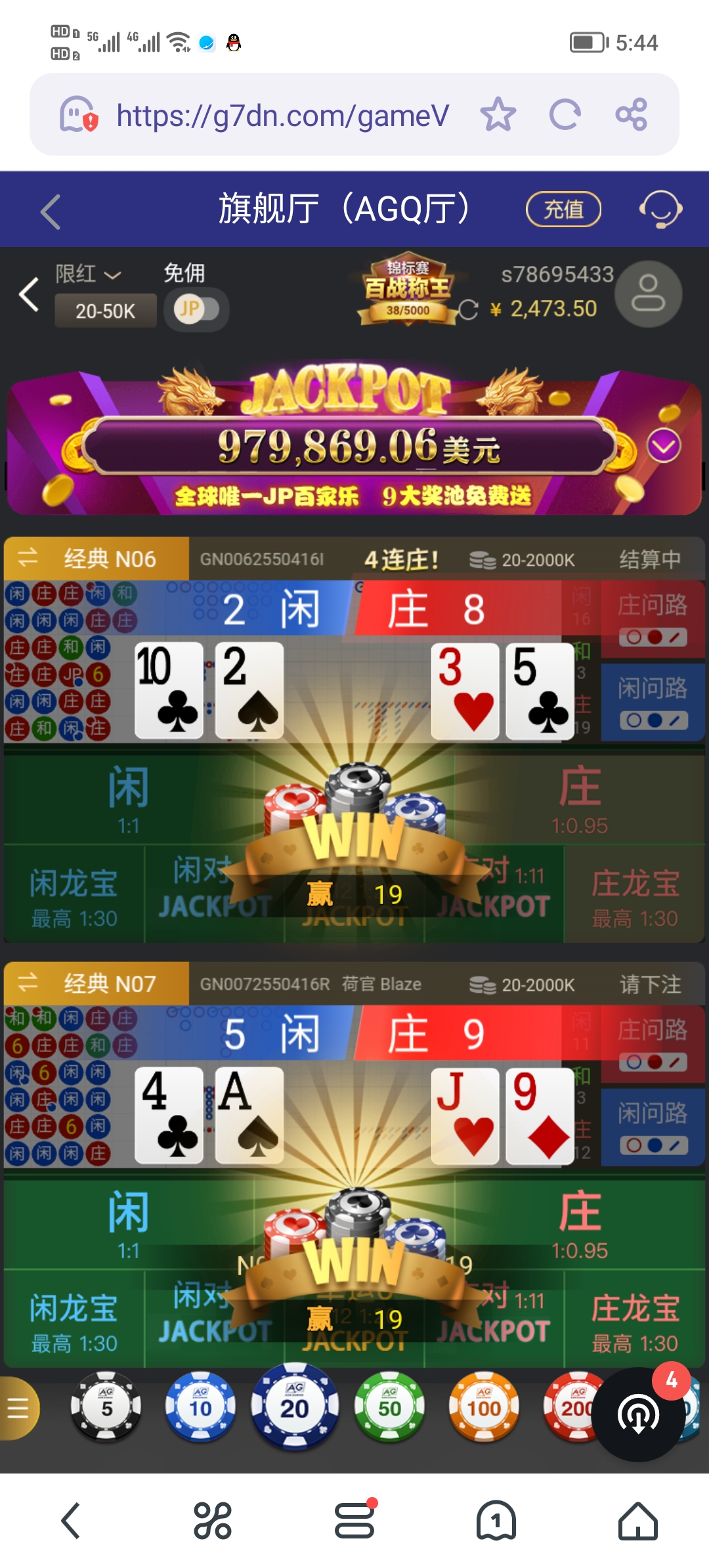This screenshot has width=709, height=1568.
Task: Tap the 充值 recharge button
Action: 563,209
